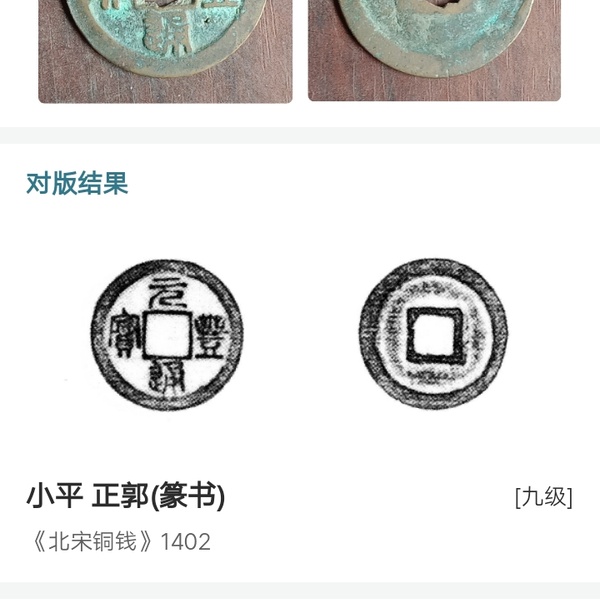
Task: Open the uploaded coin front photo
Action: [x=165, y=50]
